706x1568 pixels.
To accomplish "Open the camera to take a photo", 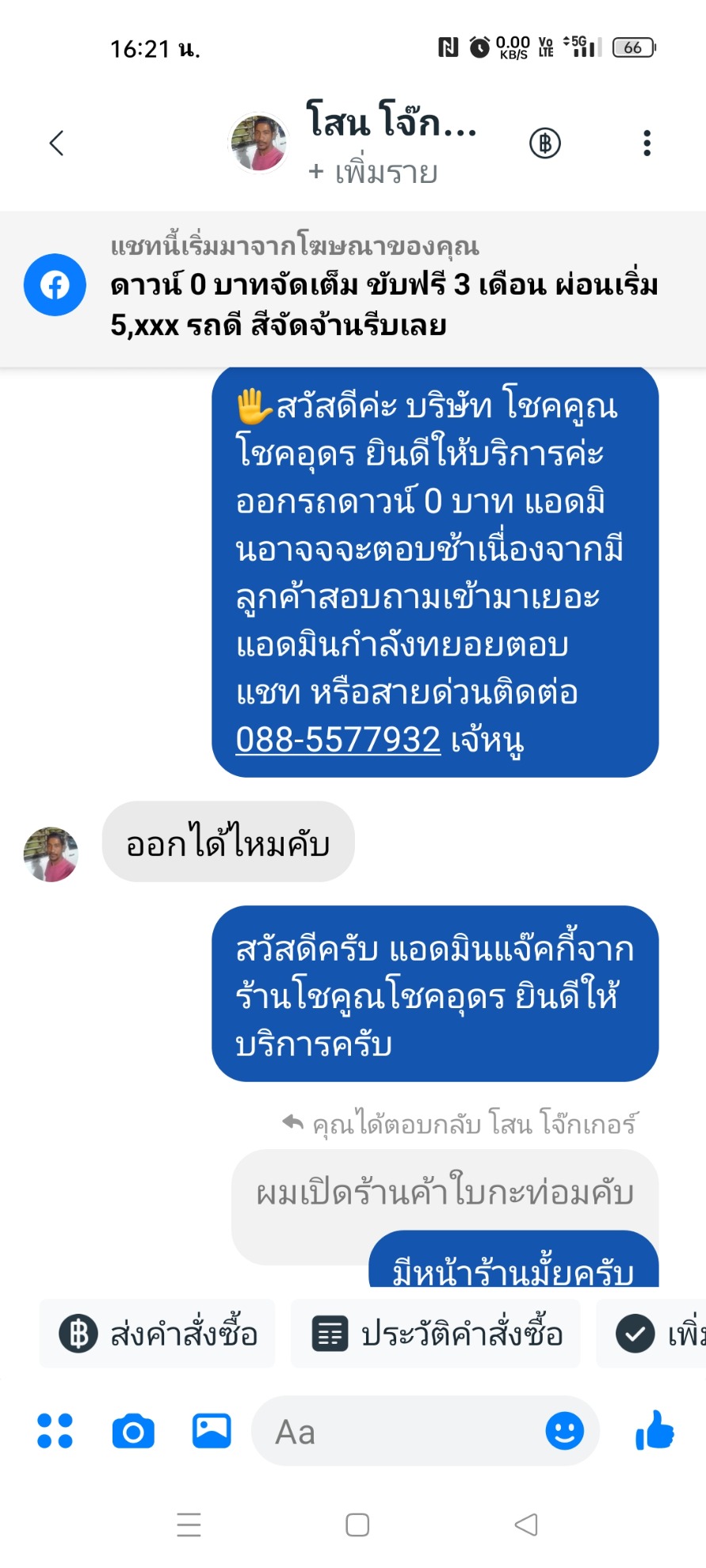I will [x=133, y=1431].
